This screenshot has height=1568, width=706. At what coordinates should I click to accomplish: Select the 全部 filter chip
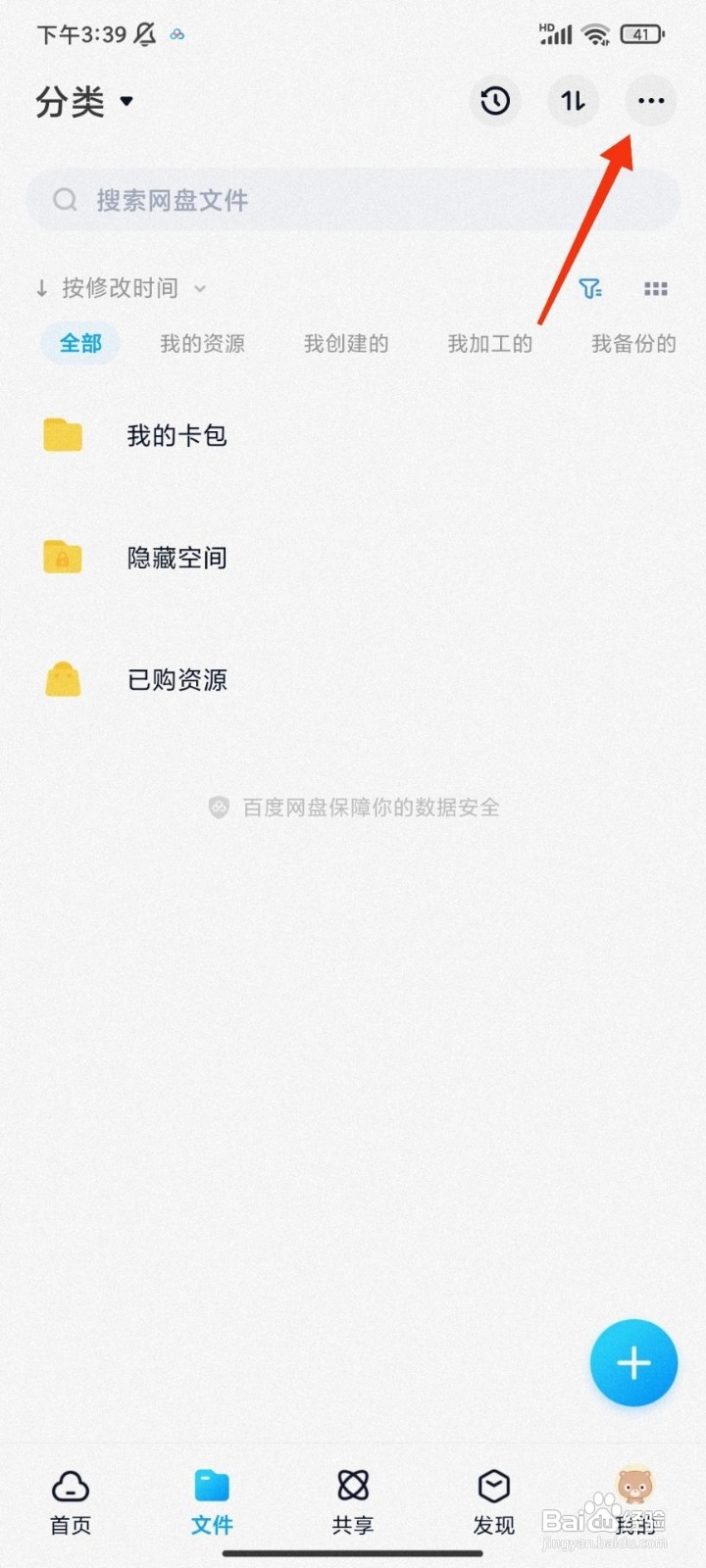tap(79, 343)
